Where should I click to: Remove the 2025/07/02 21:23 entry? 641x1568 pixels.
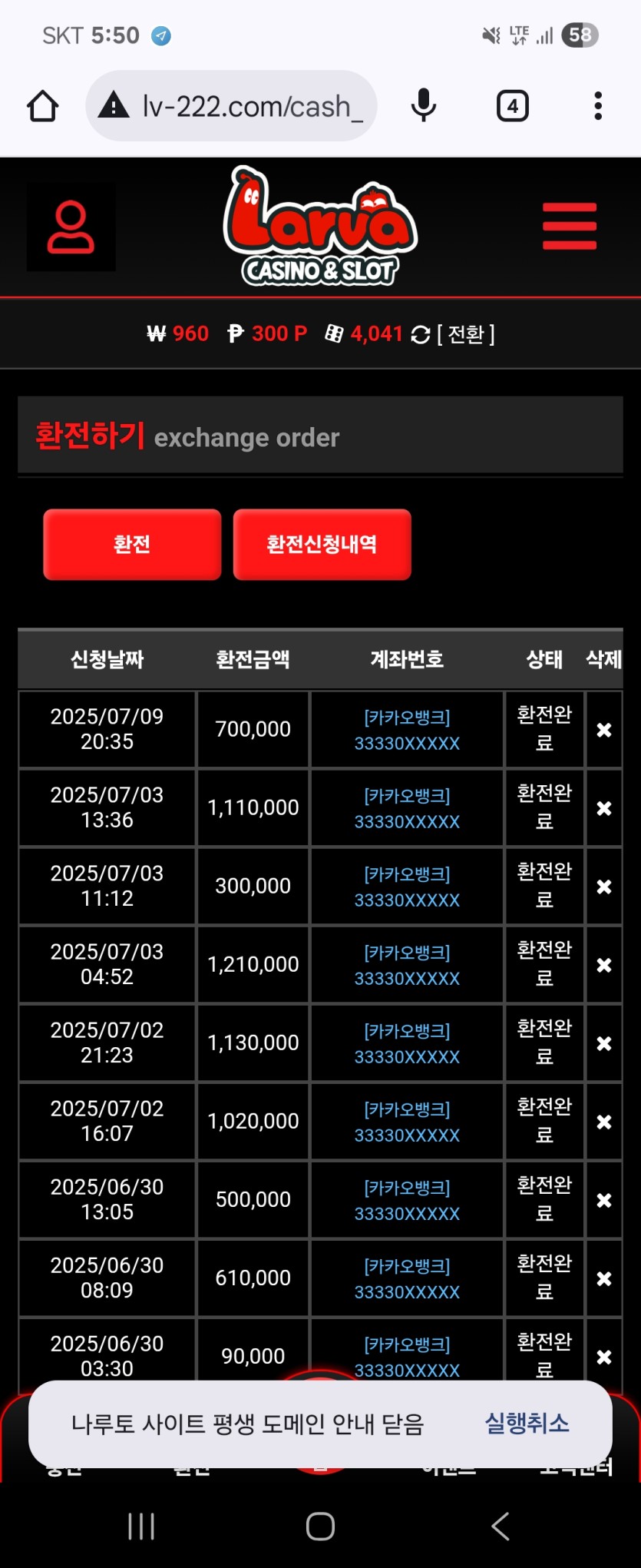[604, 1043]
